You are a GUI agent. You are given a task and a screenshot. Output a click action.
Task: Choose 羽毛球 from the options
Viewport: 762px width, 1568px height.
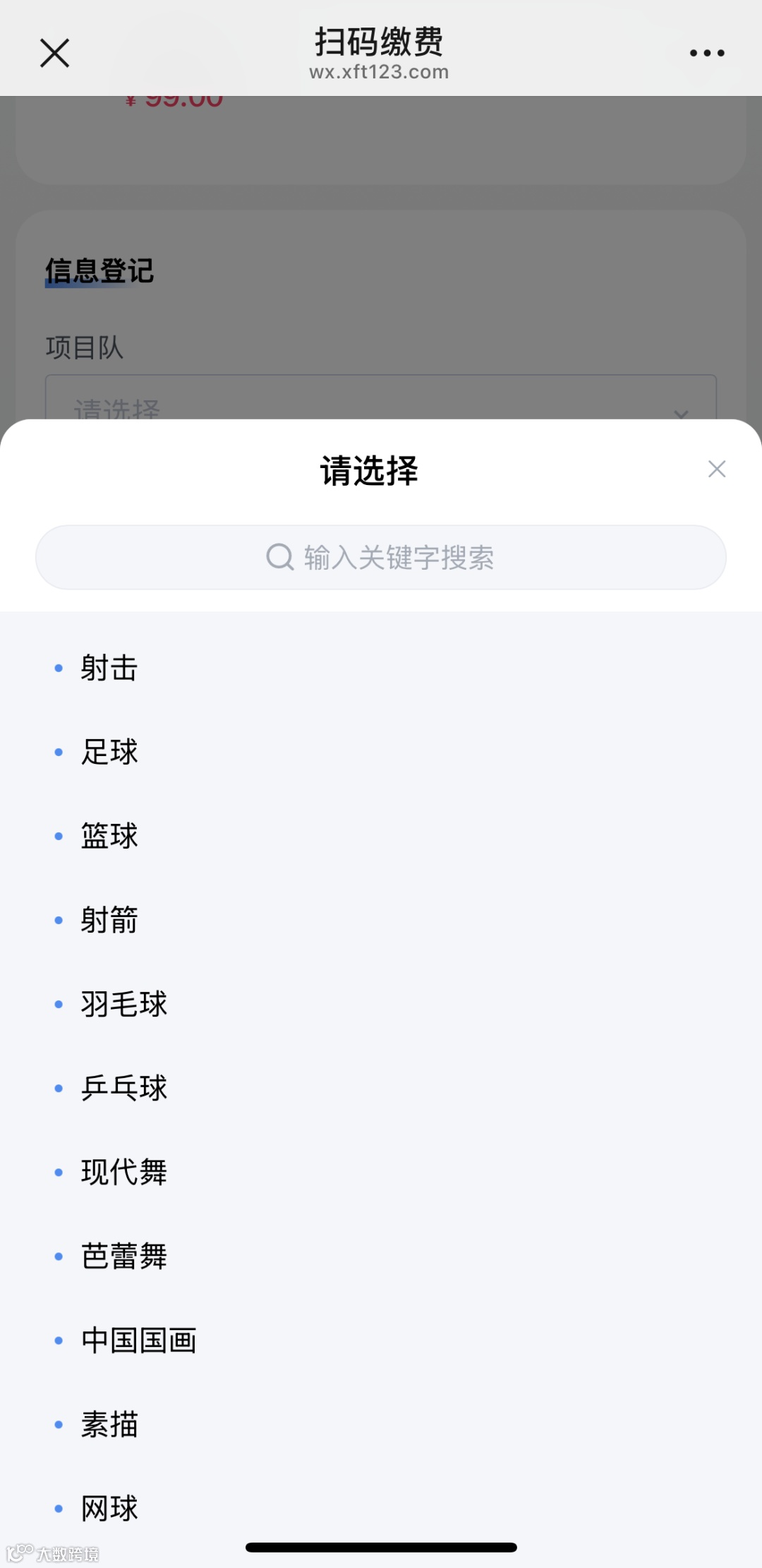124,1004
